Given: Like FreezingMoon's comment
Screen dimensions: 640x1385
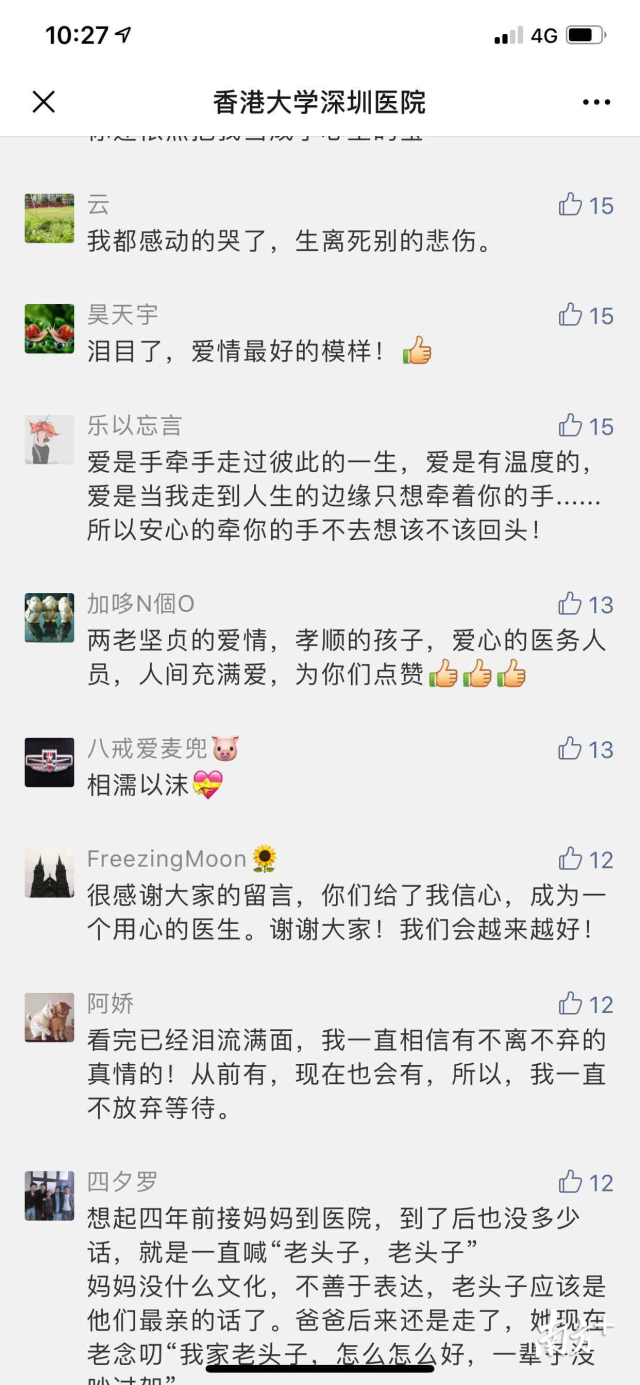Looking at the screenshot, I should click(x=571, y=859).
